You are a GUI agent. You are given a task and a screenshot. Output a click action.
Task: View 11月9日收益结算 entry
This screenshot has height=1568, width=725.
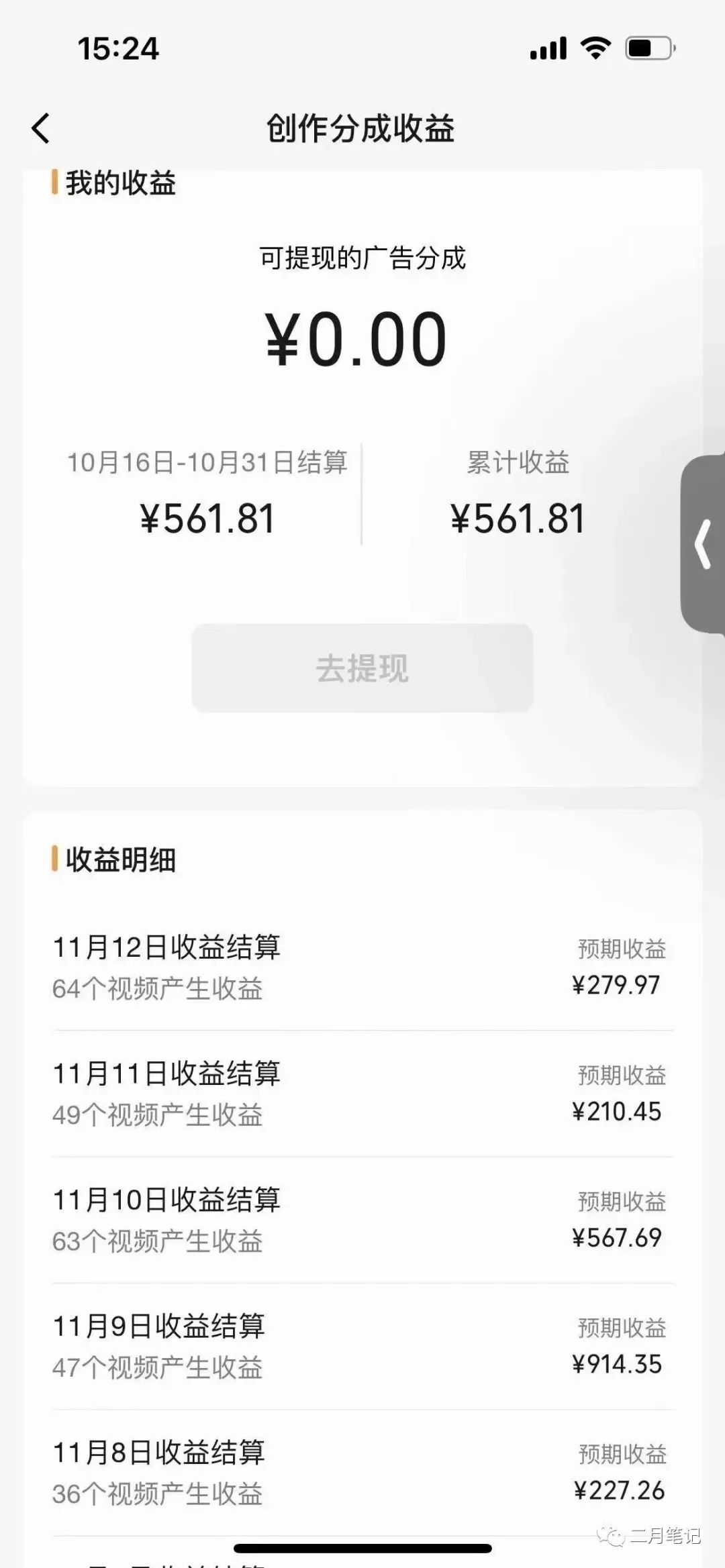[x=362, y=1345]
